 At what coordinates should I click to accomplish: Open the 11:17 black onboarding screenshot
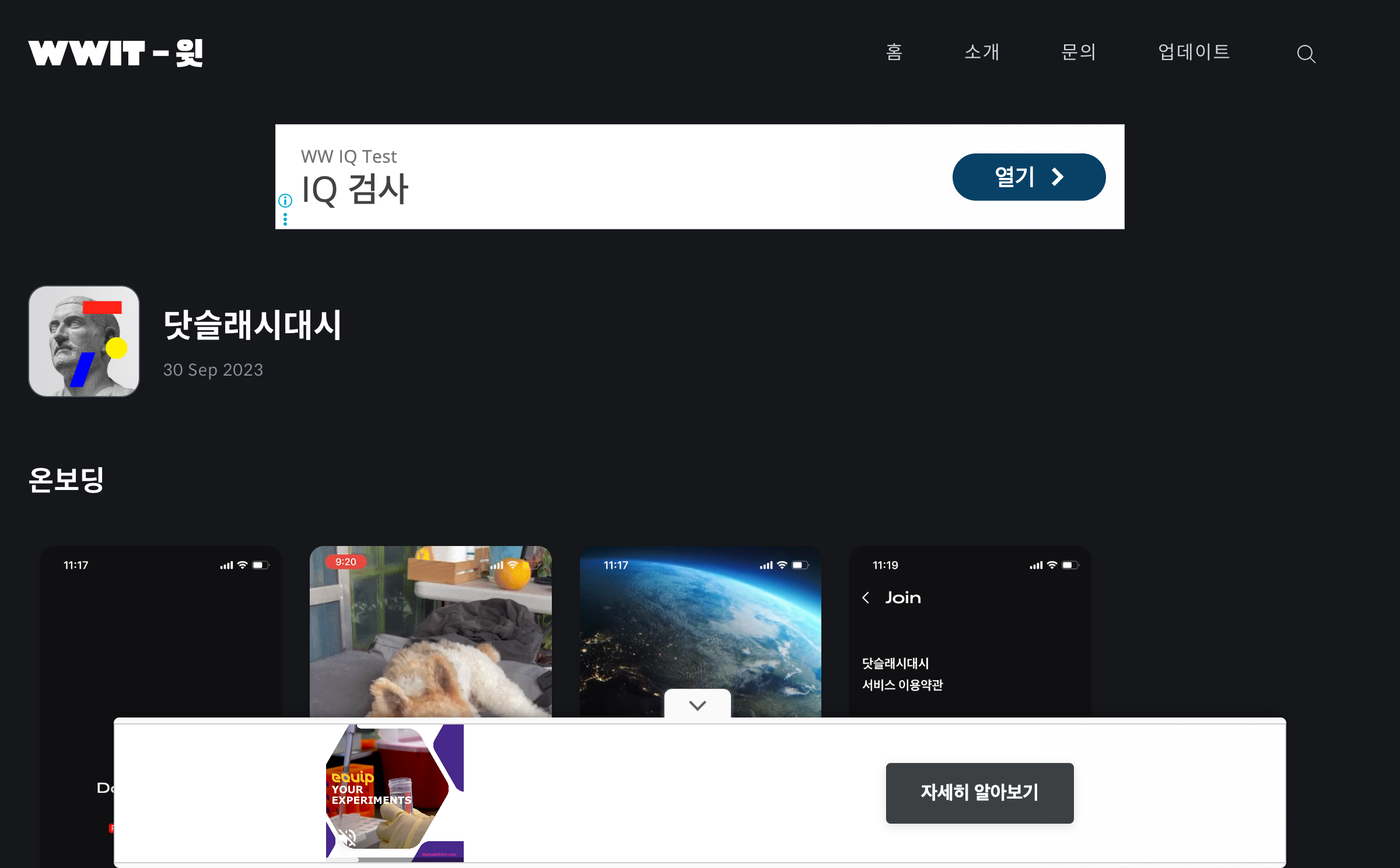160,630
